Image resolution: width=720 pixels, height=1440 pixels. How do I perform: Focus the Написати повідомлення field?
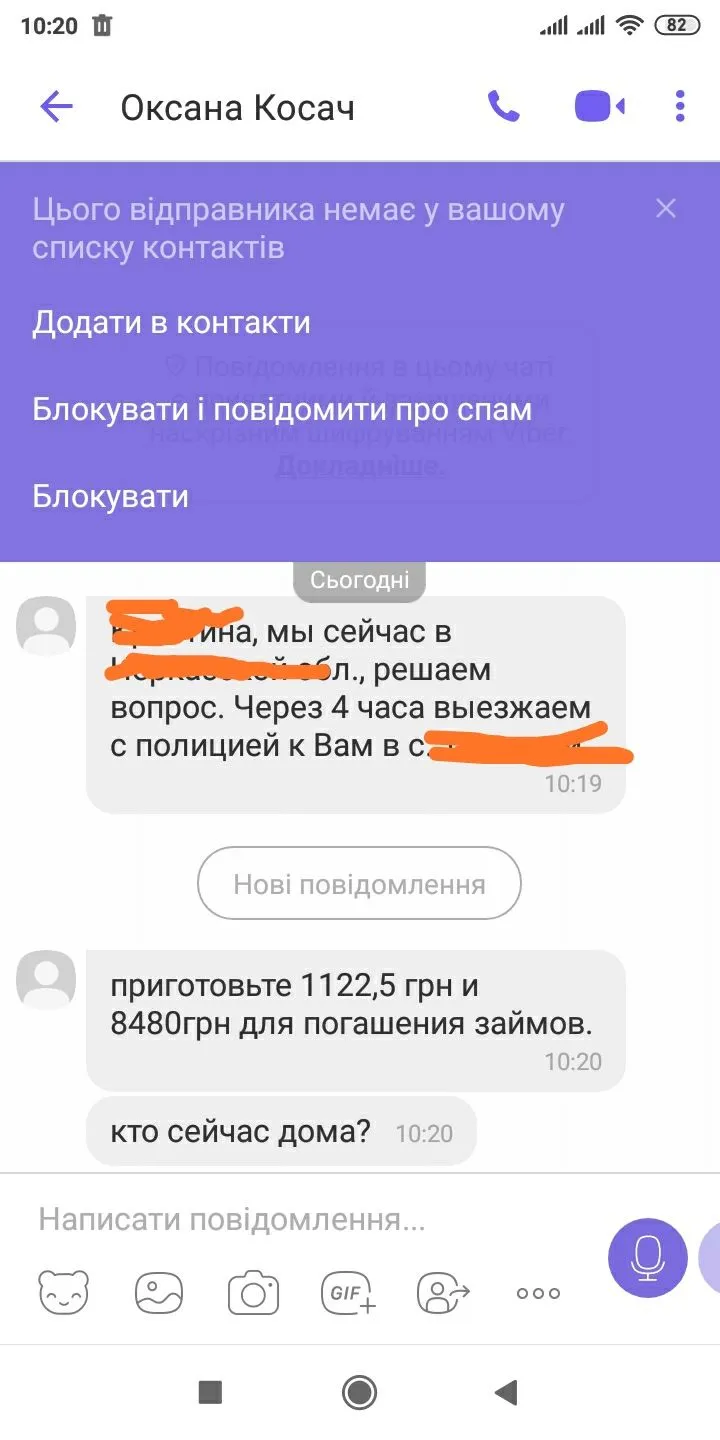[300, 1219]
